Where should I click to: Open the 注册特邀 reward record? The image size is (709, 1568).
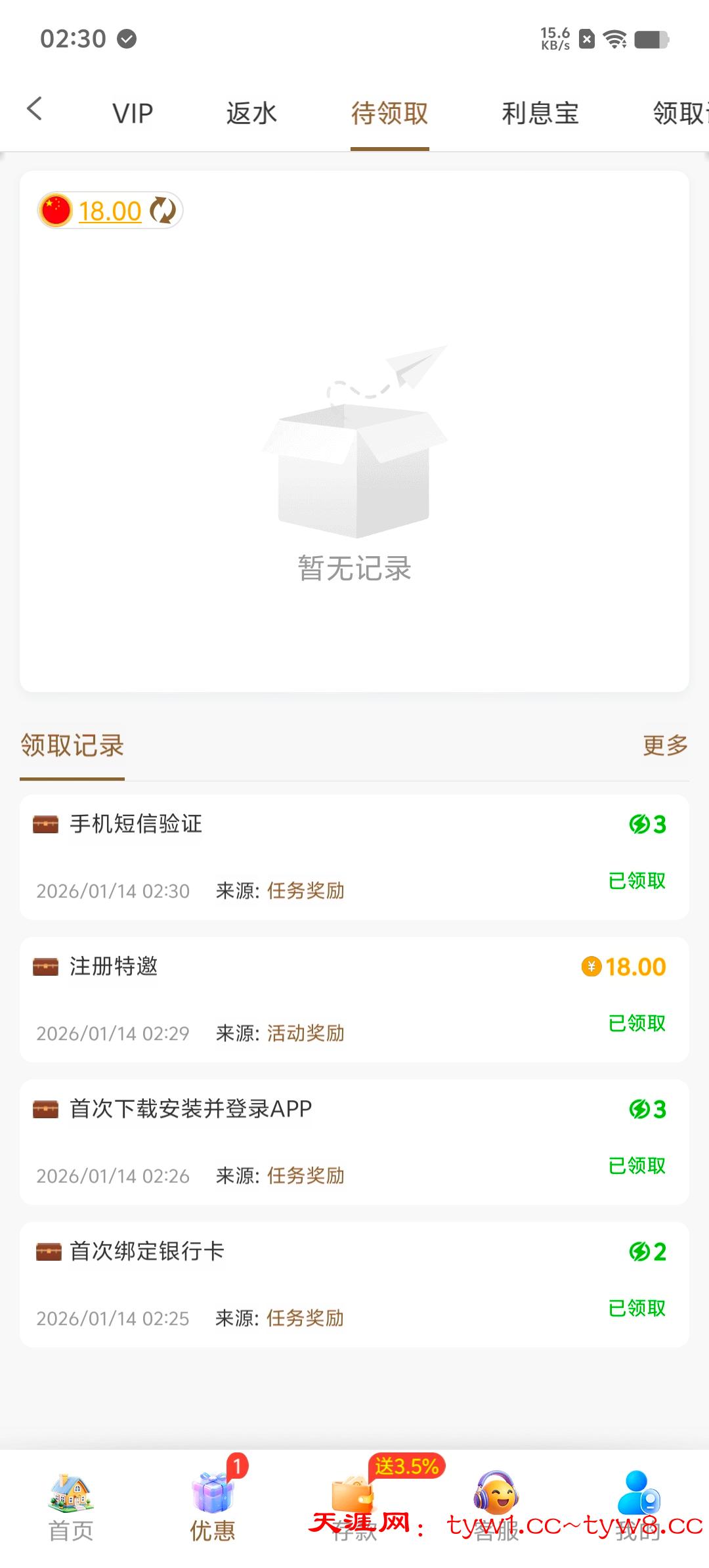[x=354, y=999]
